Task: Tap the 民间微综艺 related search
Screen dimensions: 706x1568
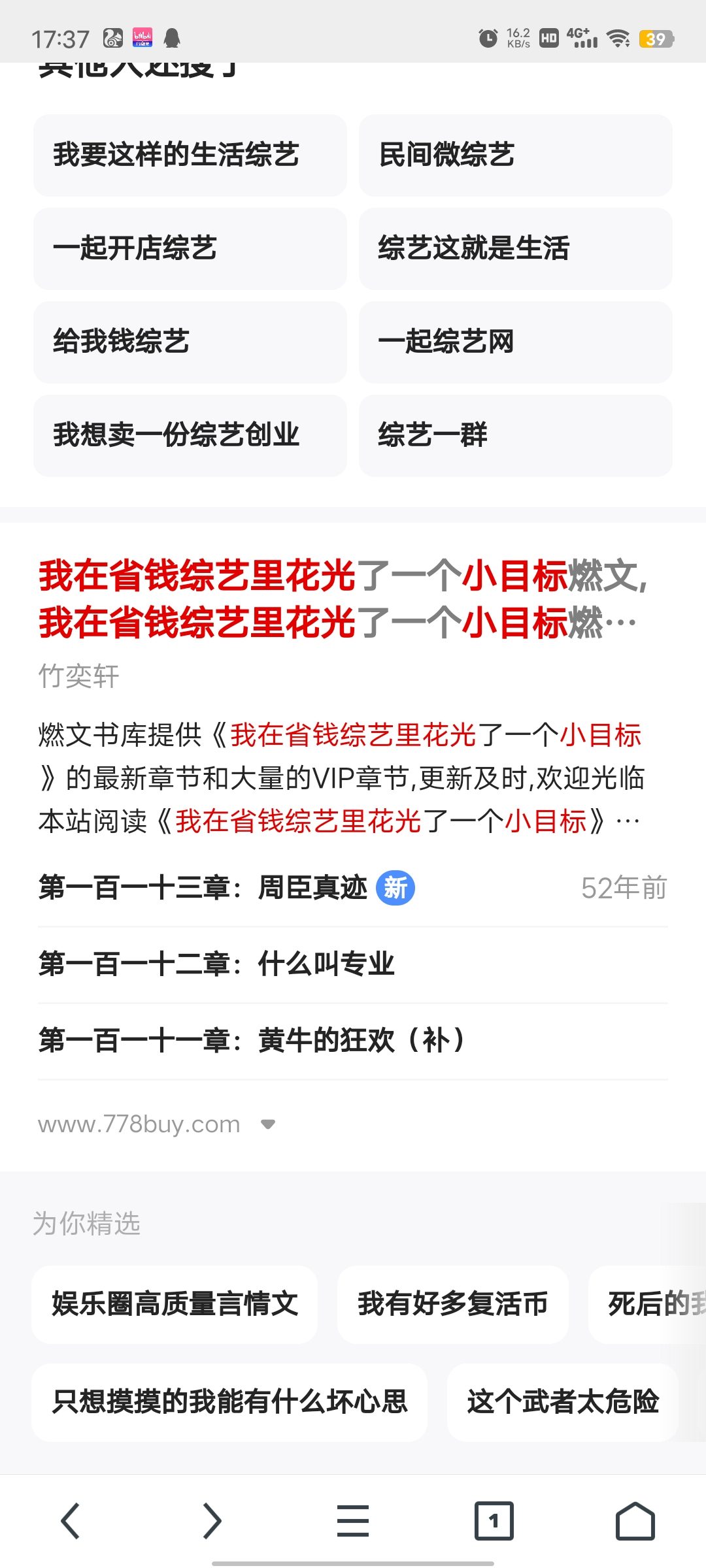Action: [515, 155]
